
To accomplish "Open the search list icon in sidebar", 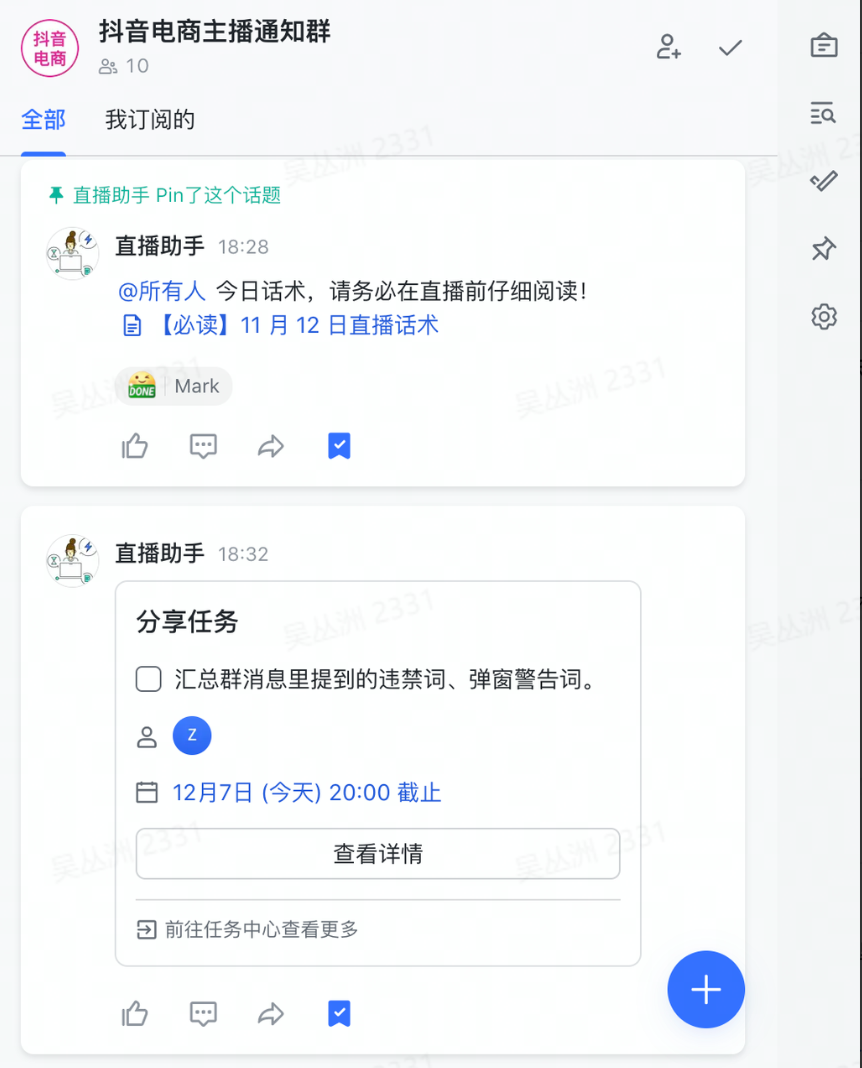I will [x=823, y=113].
